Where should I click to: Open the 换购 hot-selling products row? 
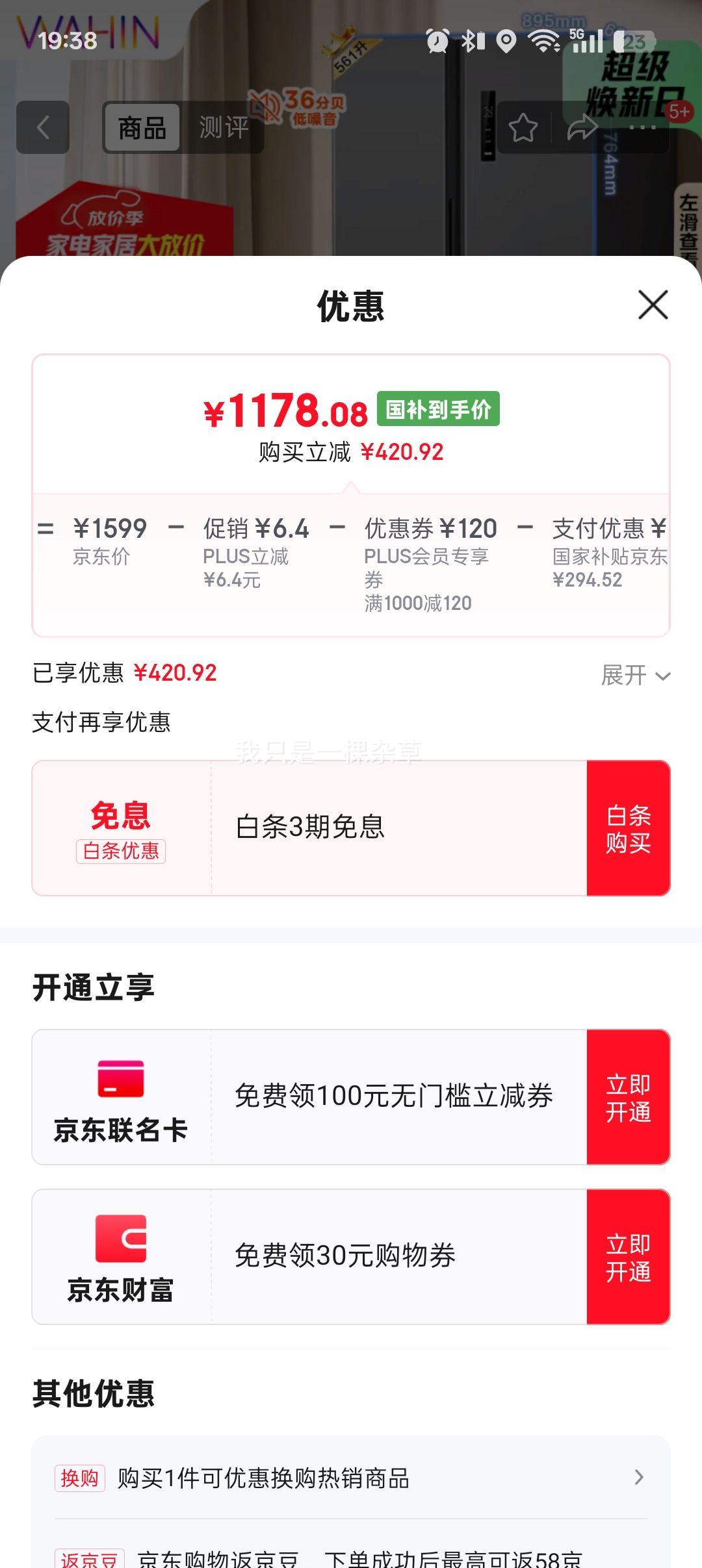351,1478
